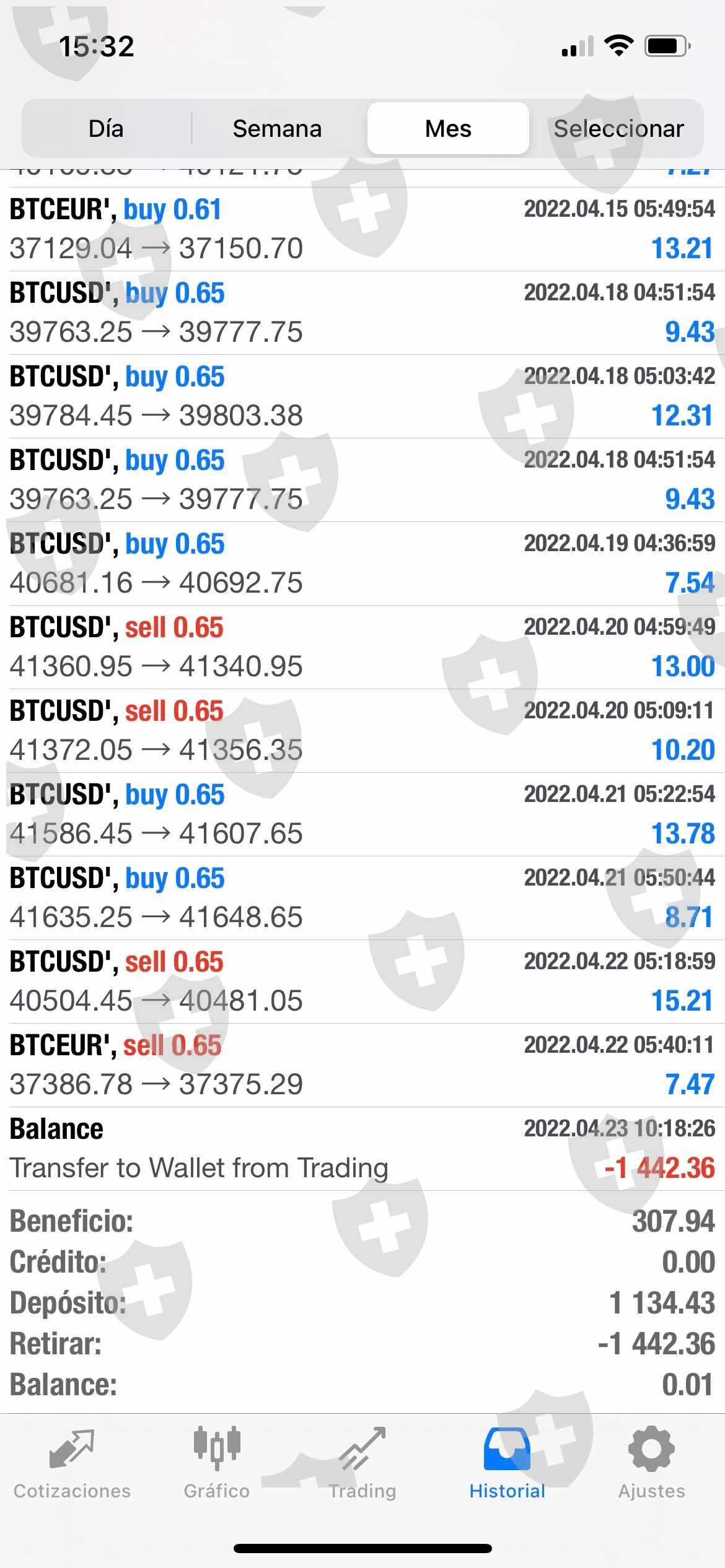Open the Seleccionar custom period option
The image size is (725, 1568).
618,128
